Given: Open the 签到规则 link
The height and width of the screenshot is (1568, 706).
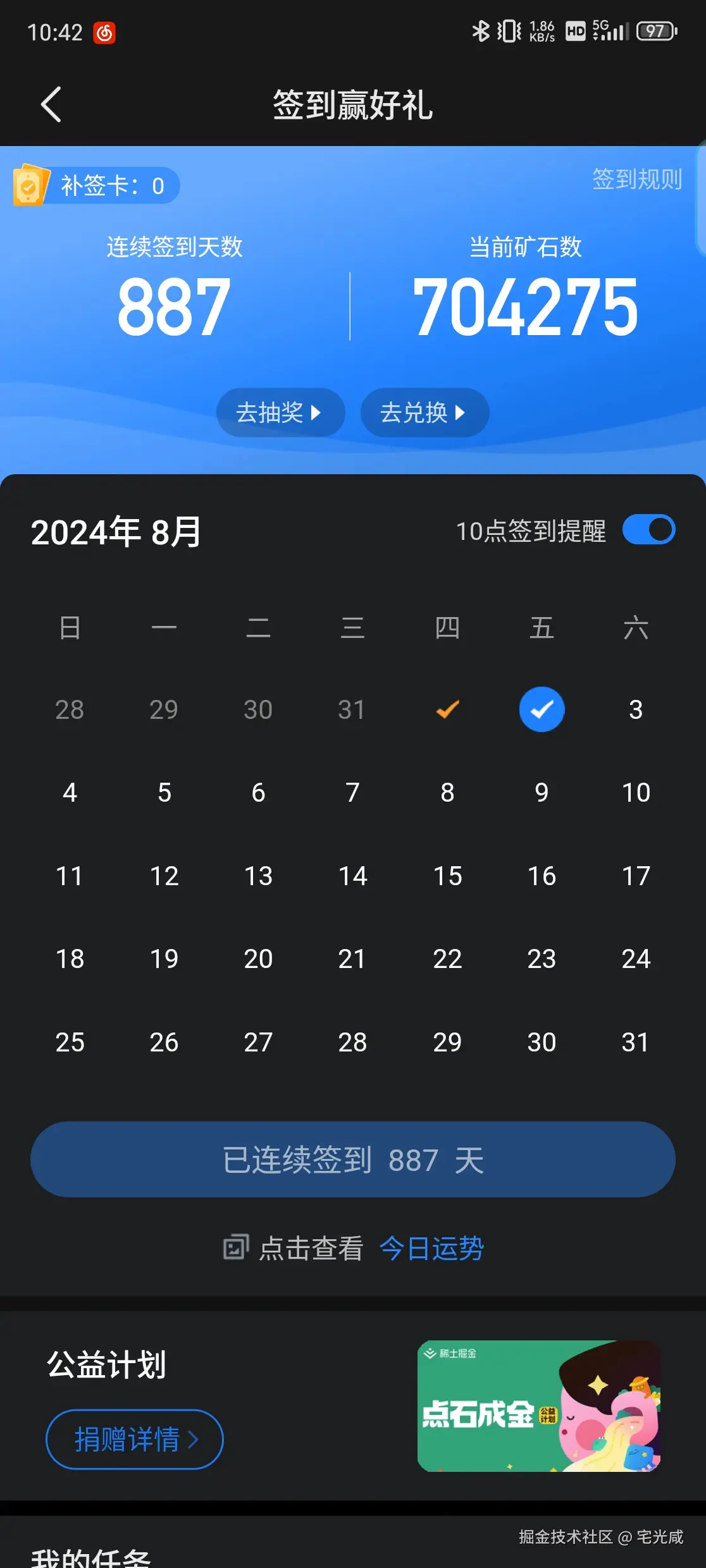Looking at the screenshot, I should coord(636,180).
